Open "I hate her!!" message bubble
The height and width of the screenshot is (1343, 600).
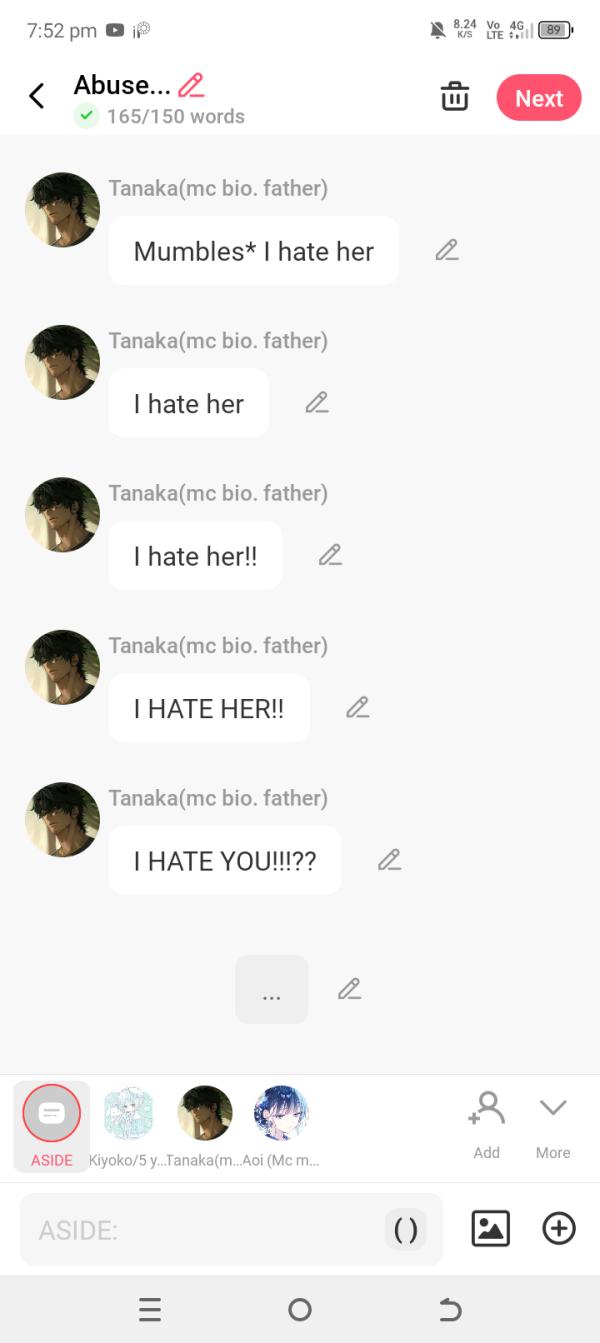(196, 556)
